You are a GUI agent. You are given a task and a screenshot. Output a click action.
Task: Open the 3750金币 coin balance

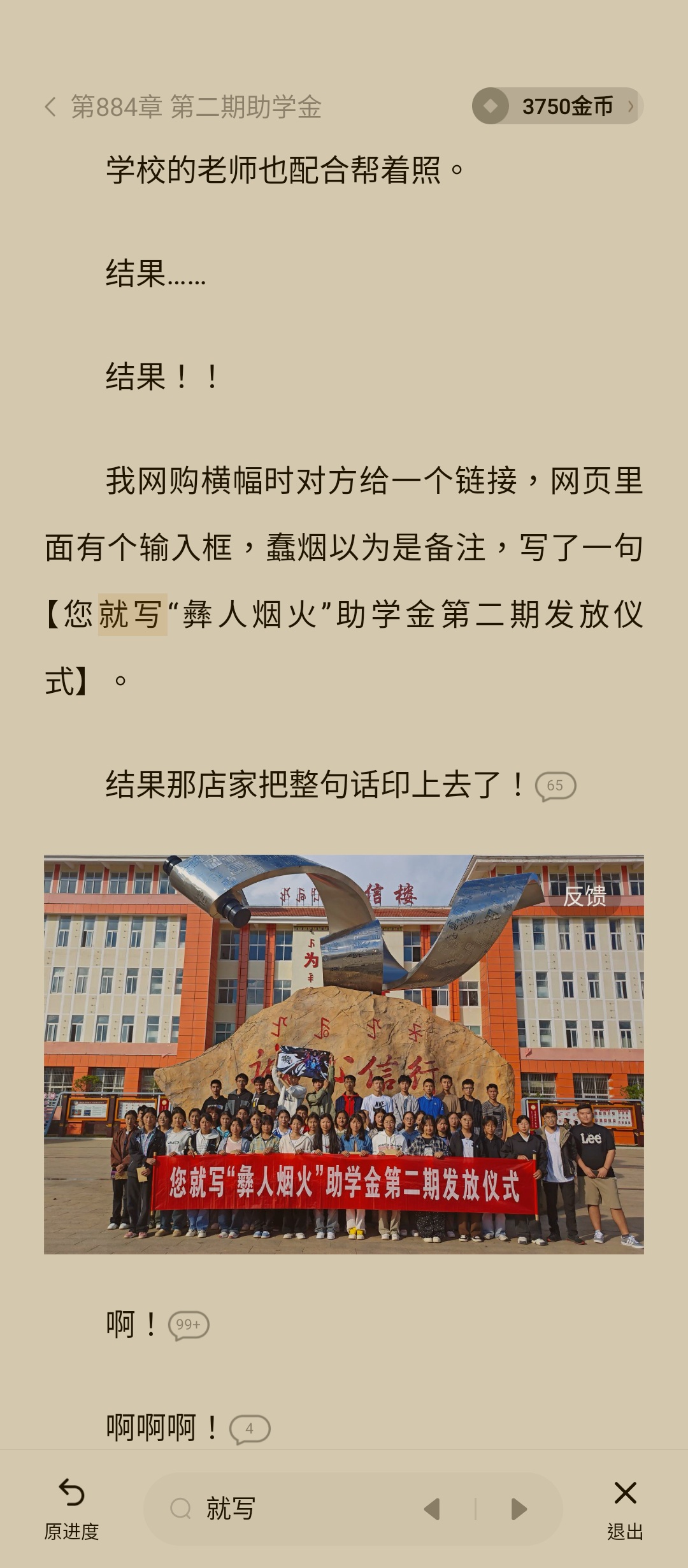click(x=557, y=106)
